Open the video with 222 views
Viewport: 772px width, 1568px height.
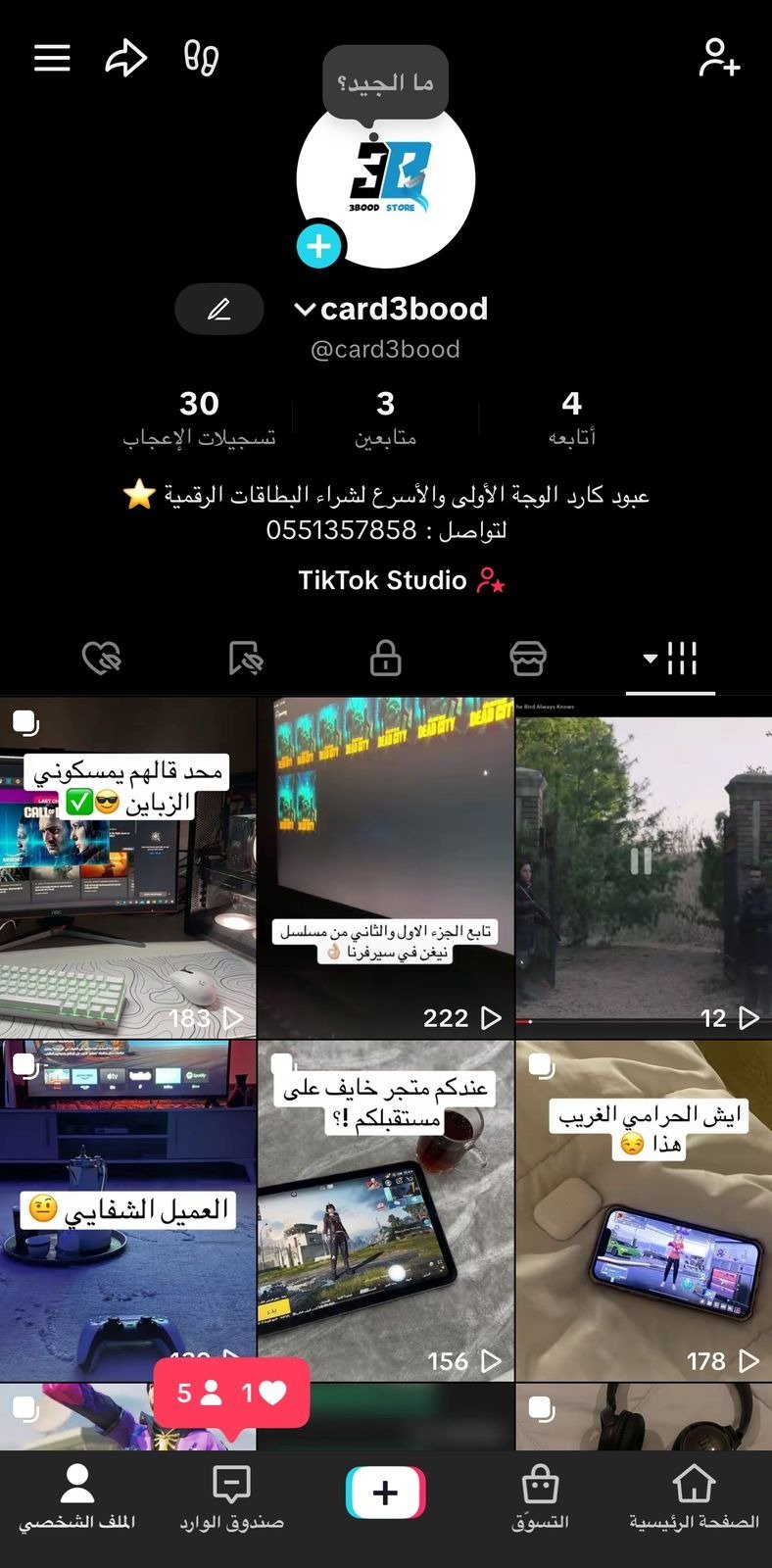click(386, 868)
